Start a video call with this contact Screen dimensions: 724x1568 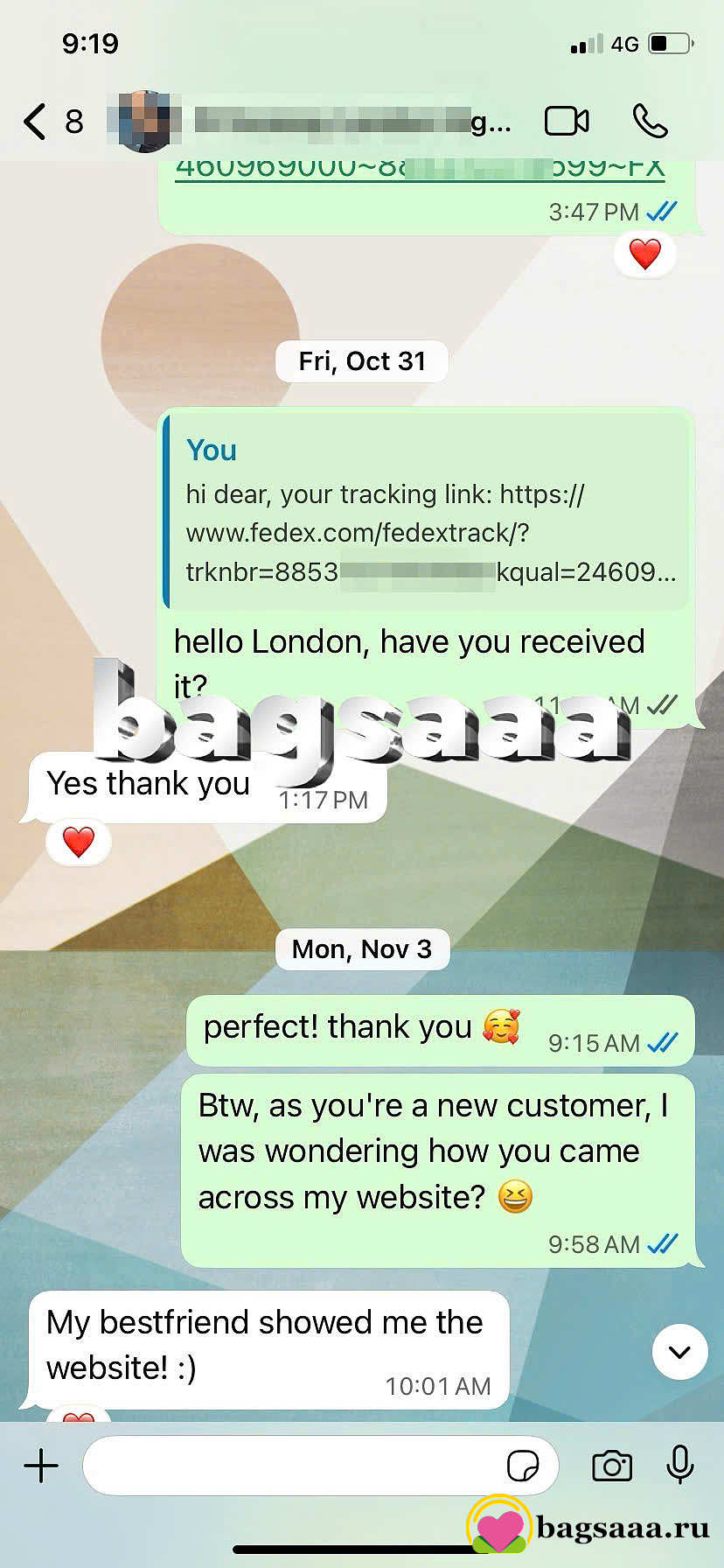pos(567,122)
